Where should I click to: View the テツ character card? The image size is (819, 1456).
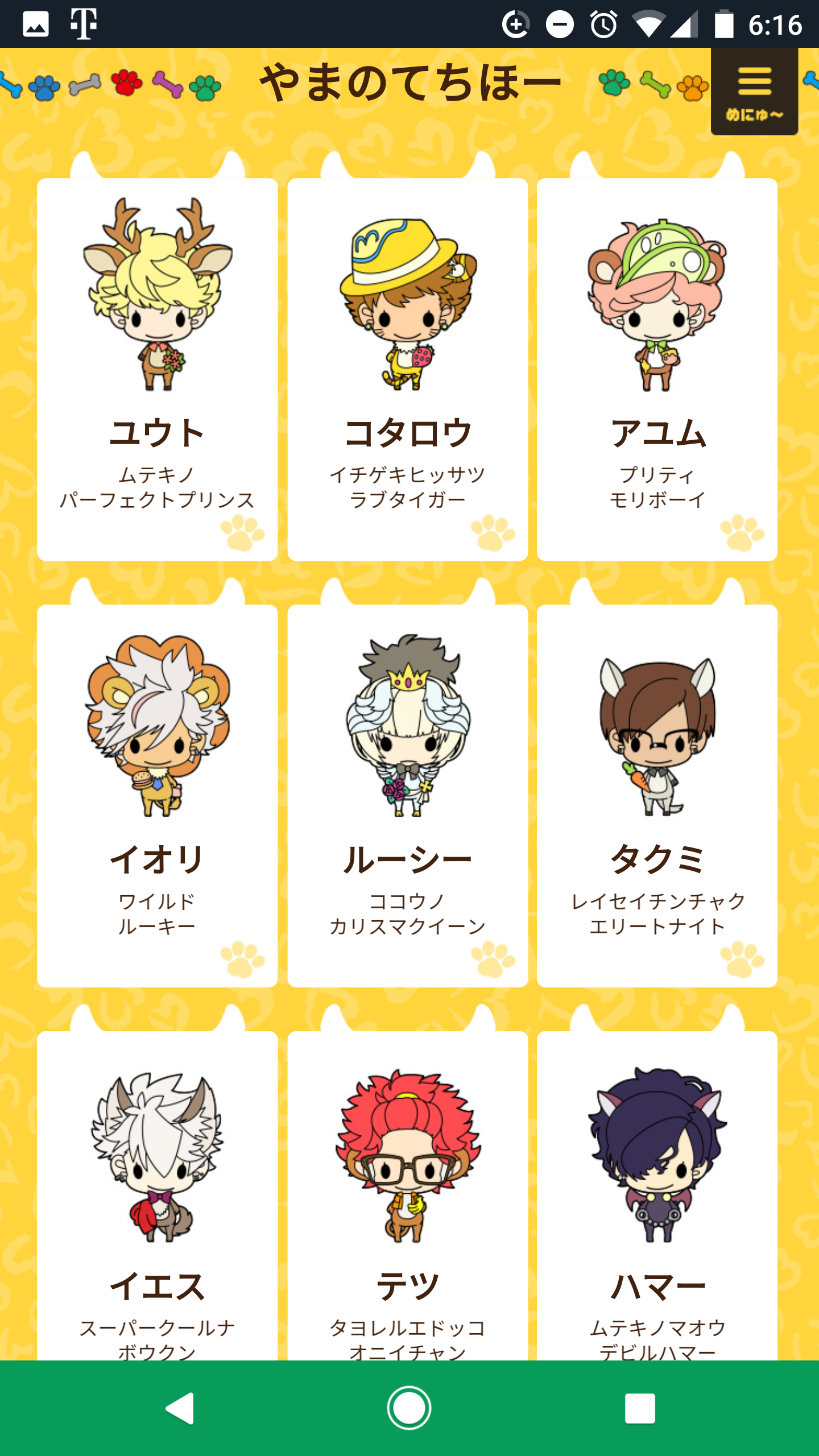[407, 1194]
